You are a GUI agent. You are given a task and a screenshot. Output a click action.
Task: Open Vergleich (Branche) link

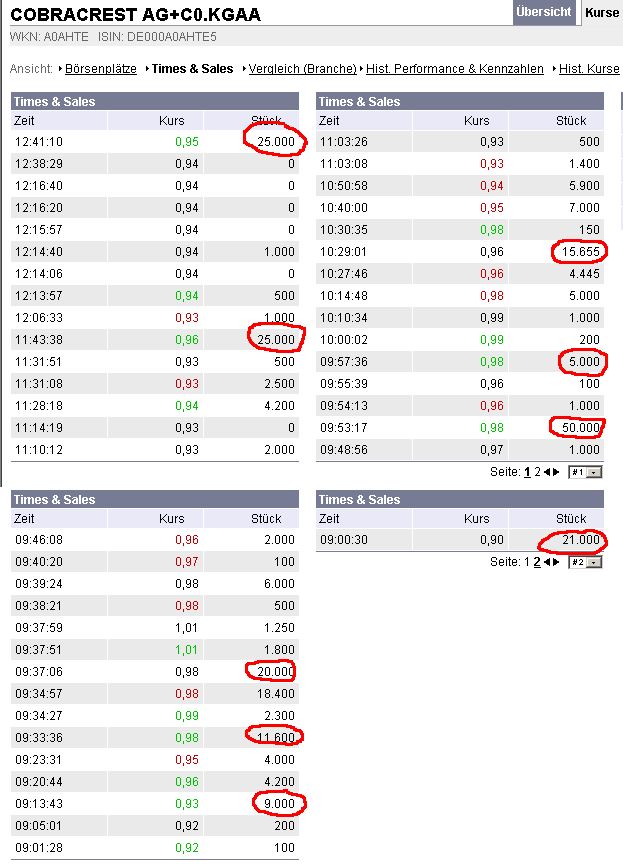click(x=302, y=69)
